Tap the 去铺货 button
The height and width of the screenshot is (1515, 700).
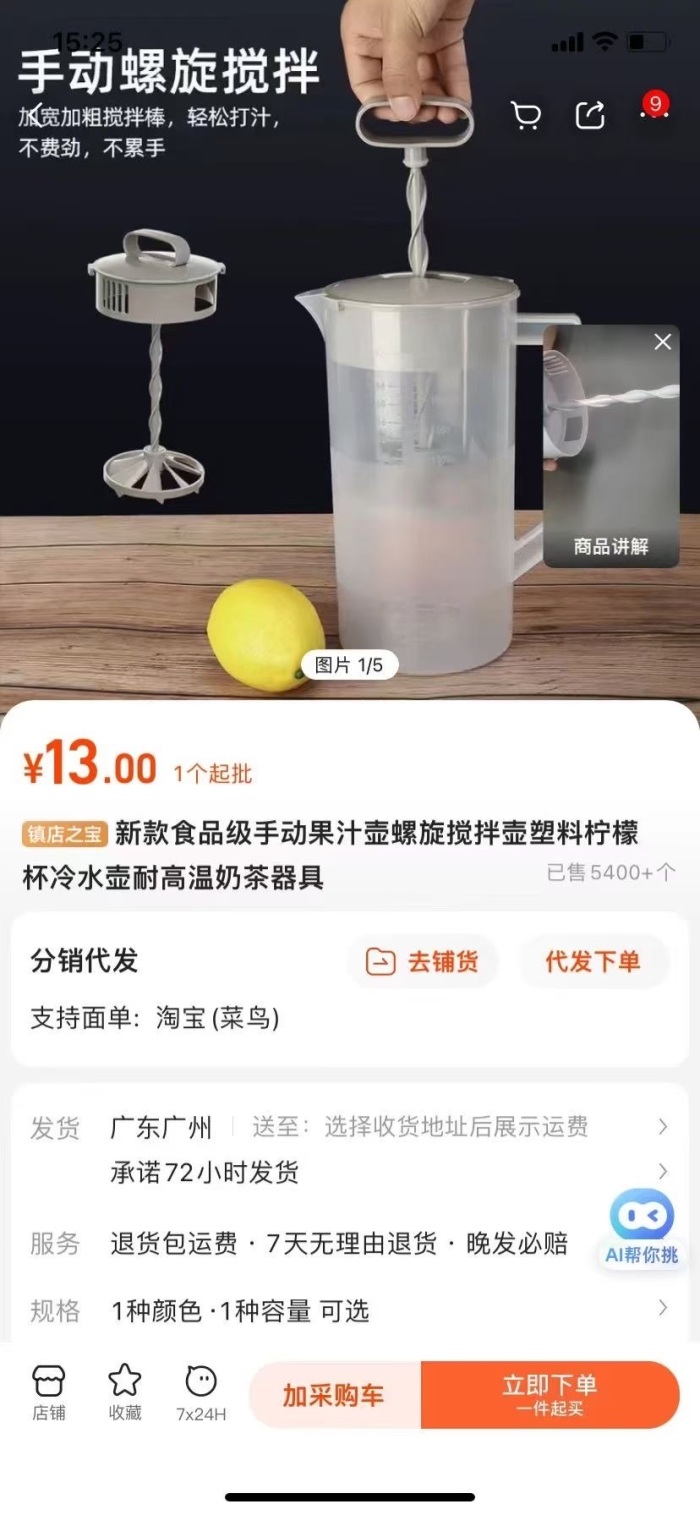tap(422, 962)
